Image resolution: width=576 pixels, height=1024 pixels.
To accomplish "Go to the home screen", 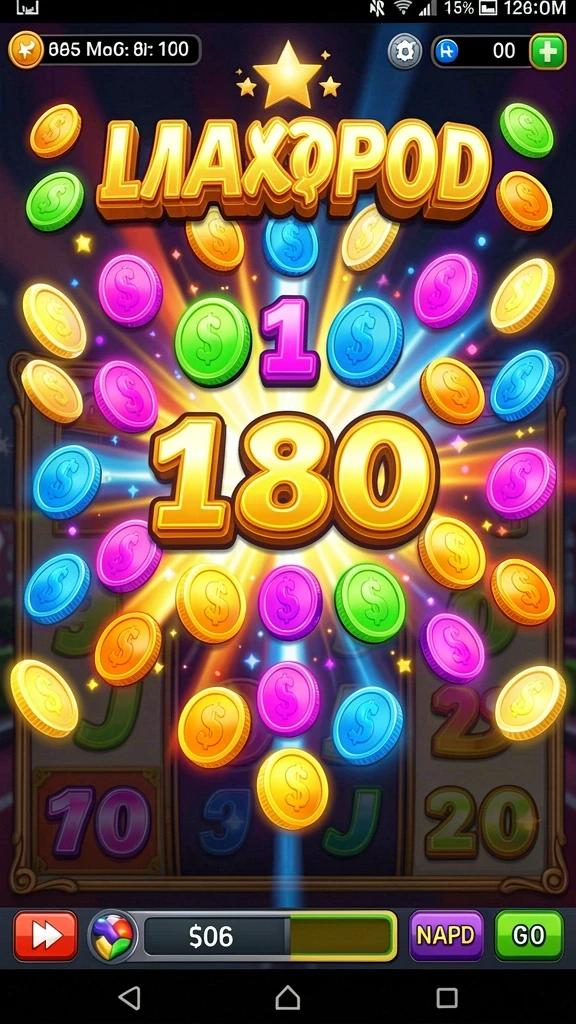I will tap(287, 997).
